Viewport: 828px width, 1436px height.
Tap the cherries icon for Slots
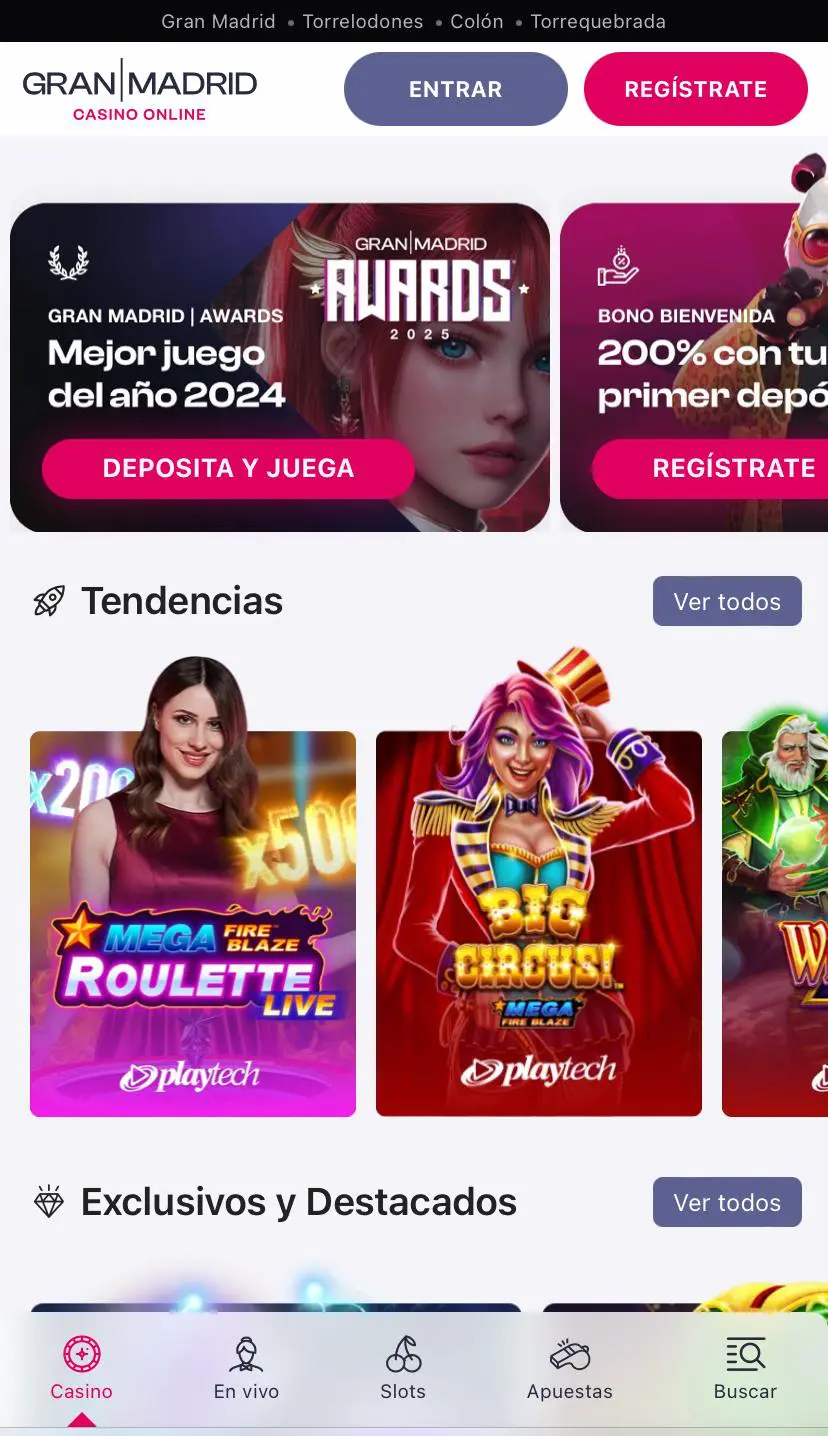point(403,1356)
